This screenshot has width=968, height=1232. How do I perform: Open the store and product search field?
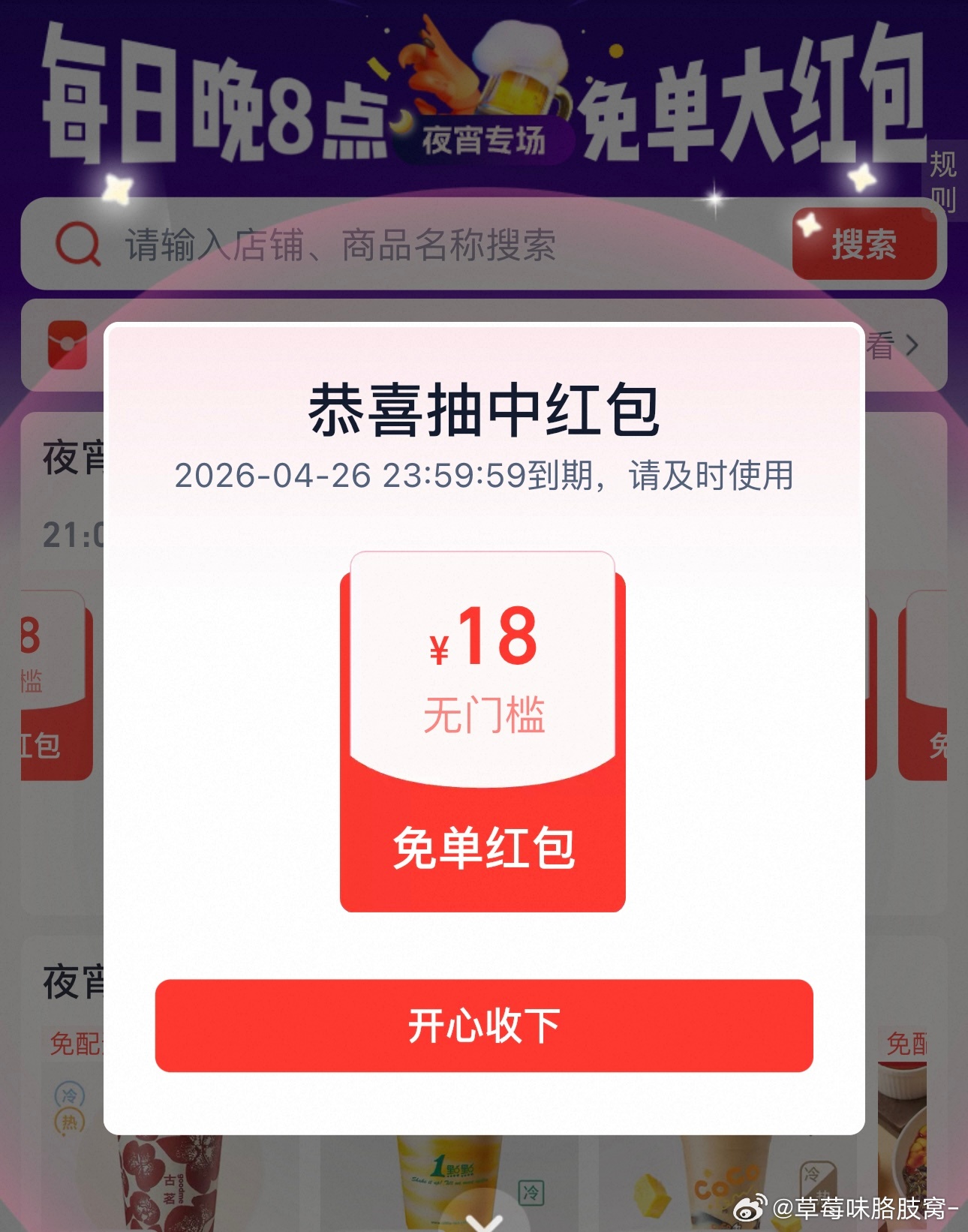(413, 245)
